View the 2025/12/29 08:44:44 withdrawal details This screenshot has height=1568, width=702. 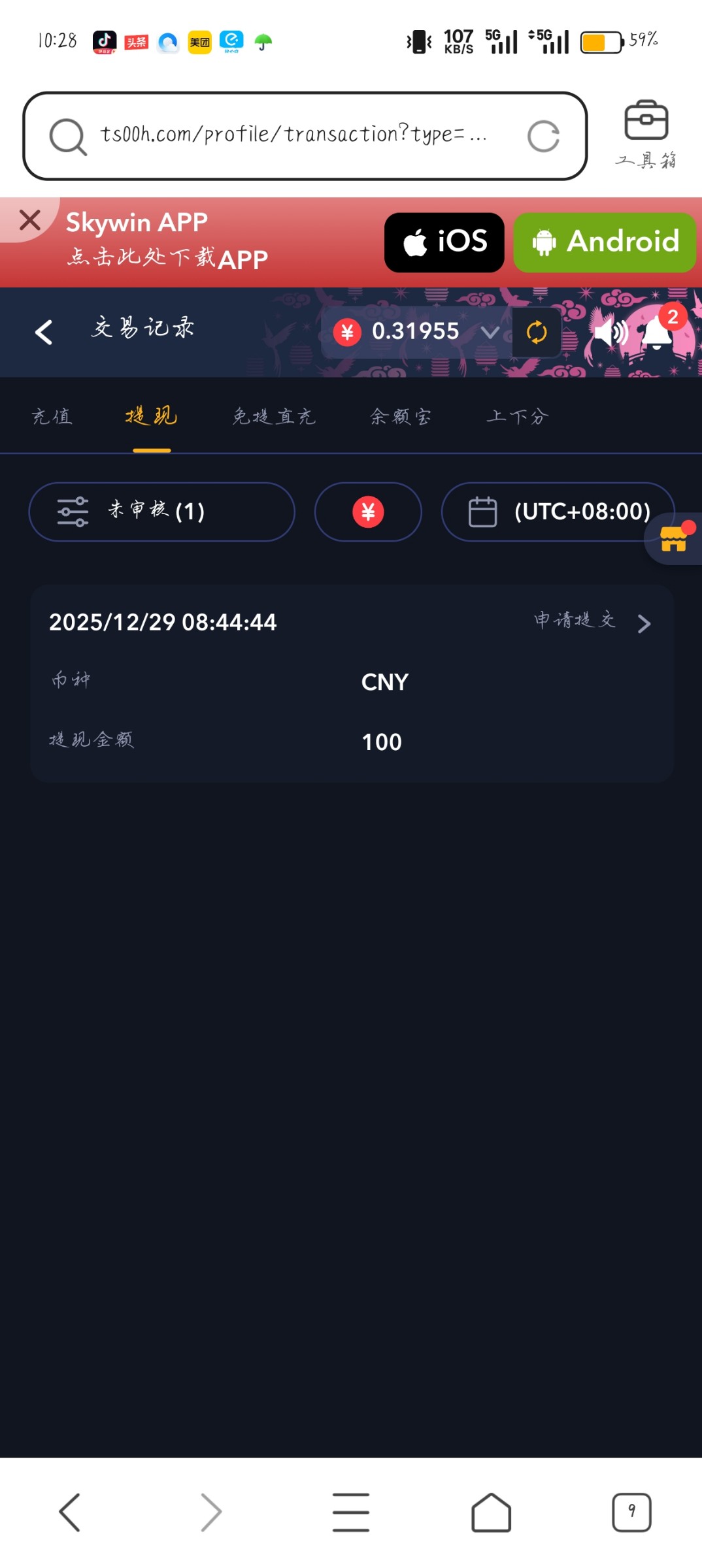click(x=644, y=623)
